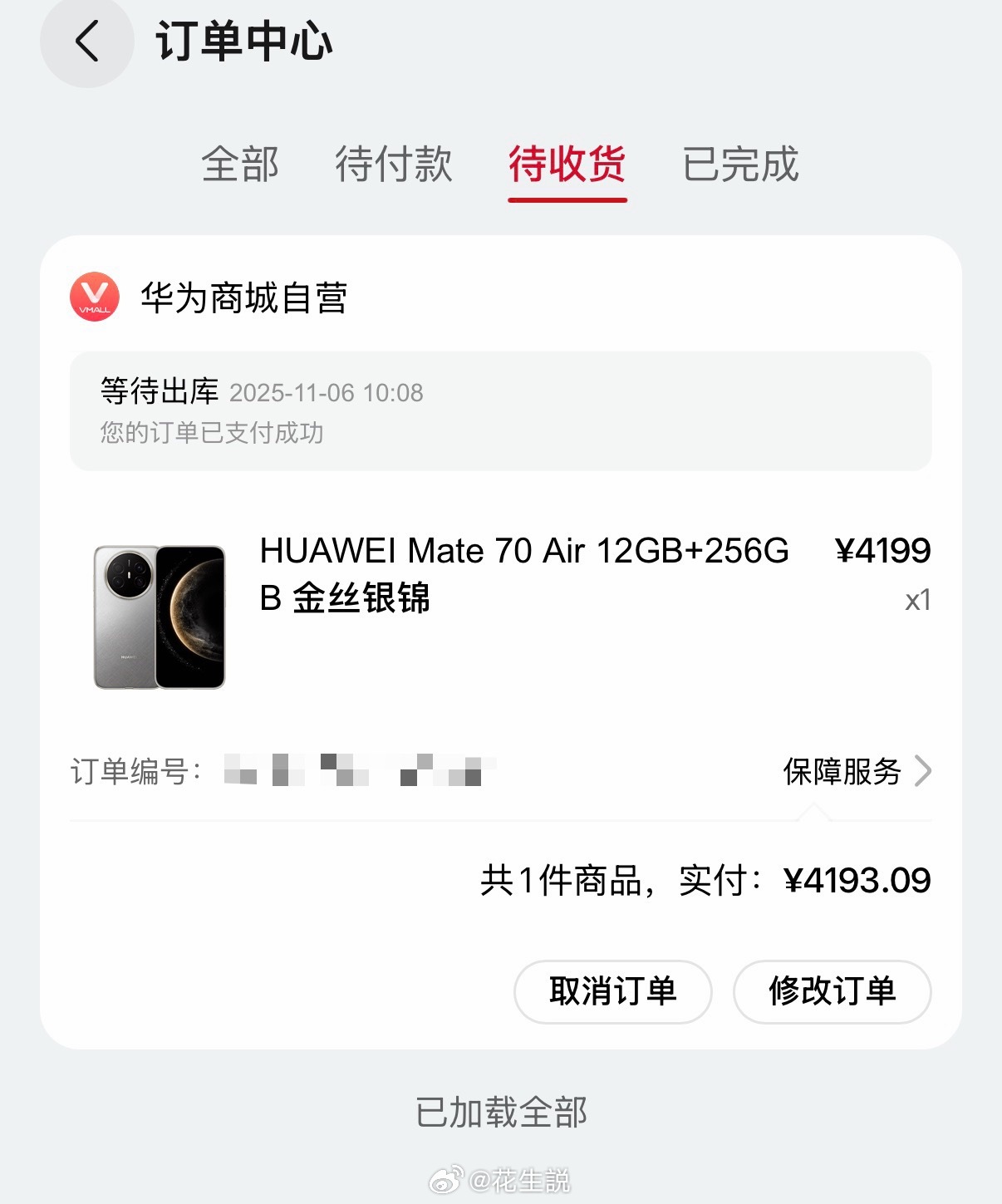Switch to the 全部 orders tab
This screenshot has width=1002, height=1204.
pyautogui.click(x=238, y=166)
